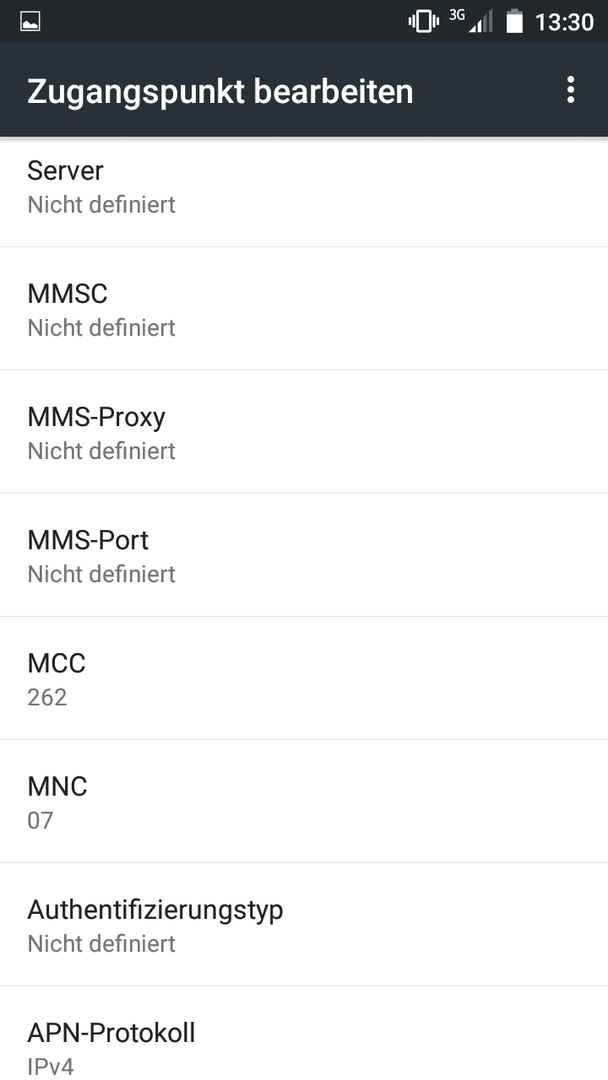This screenshot has width=608, height=1080.
Task: Change the APN-Protokoll from IPv4
Action: coord(304,1033)
